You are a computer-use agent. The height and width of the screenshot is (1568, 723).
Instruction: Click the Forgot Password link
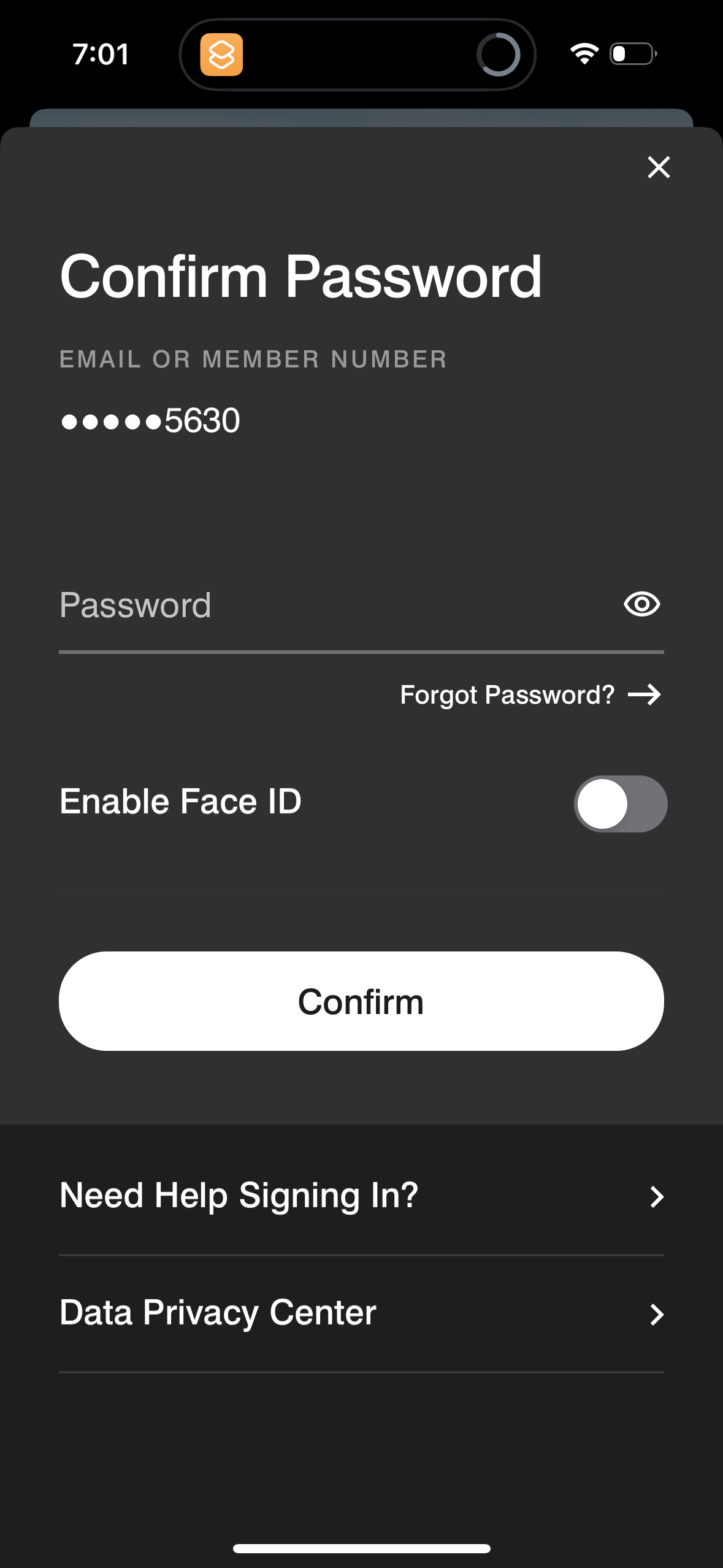coord(508,695)
